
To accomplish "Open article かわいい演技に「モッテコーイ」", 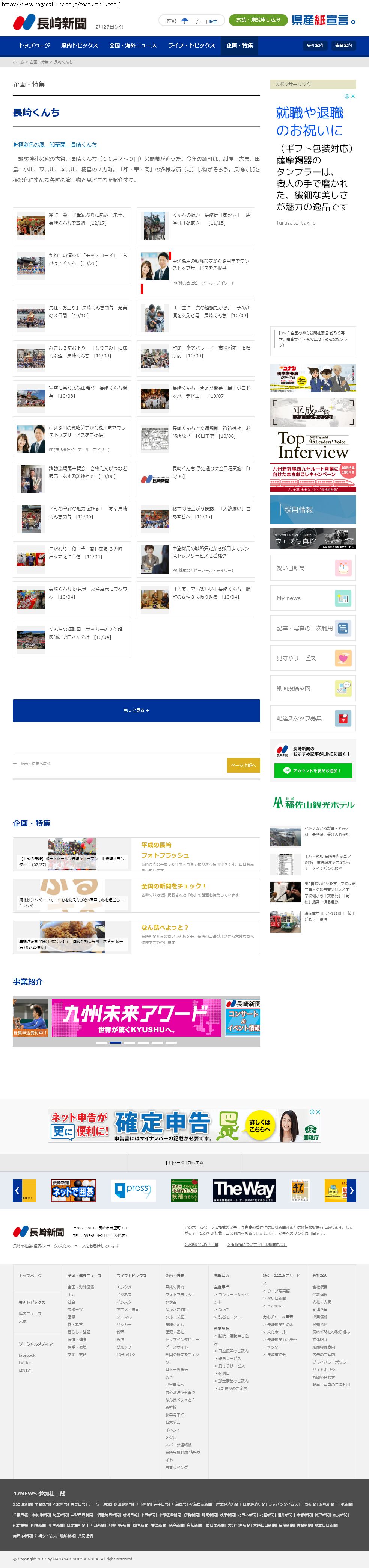I will 86,259.
